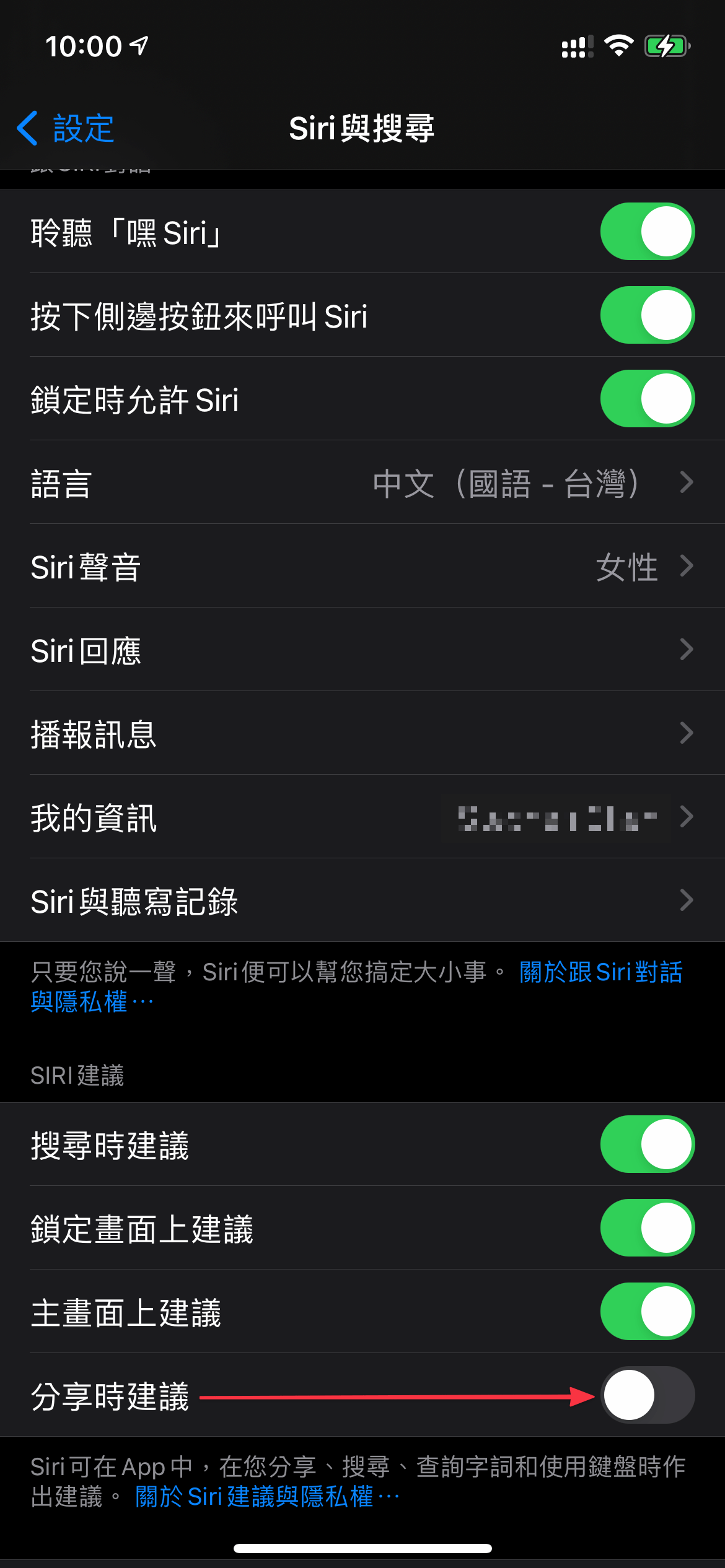Open 關於 Siri 建議與隱私權 link
The image size is (725, 1568).
click(x=267, y=1497)
